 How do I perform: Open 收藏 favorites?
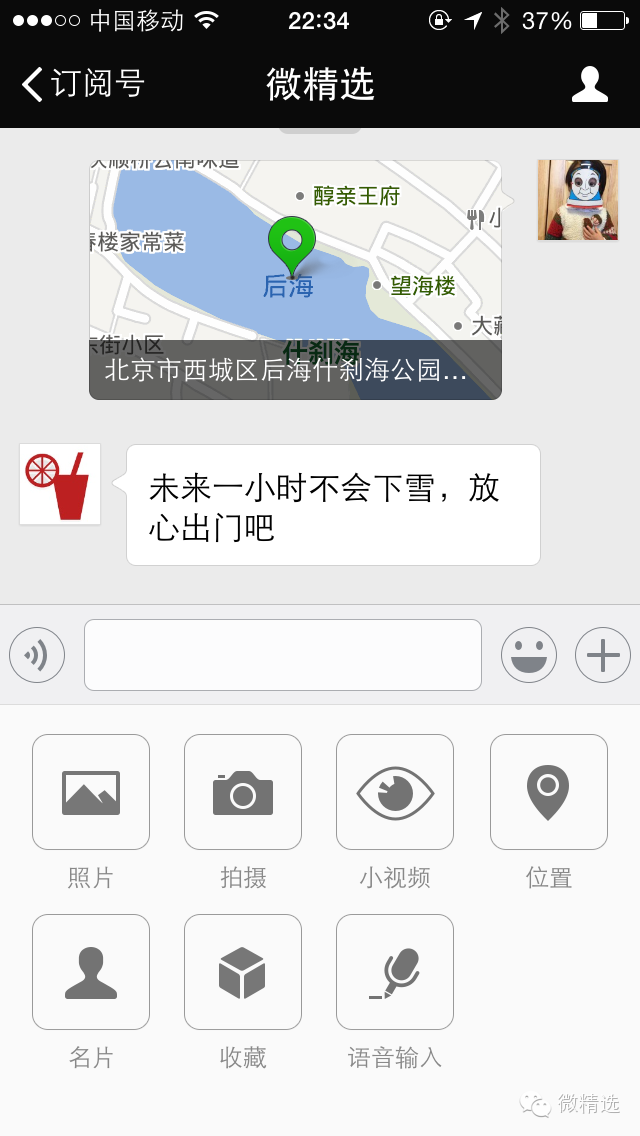point(243,972)
